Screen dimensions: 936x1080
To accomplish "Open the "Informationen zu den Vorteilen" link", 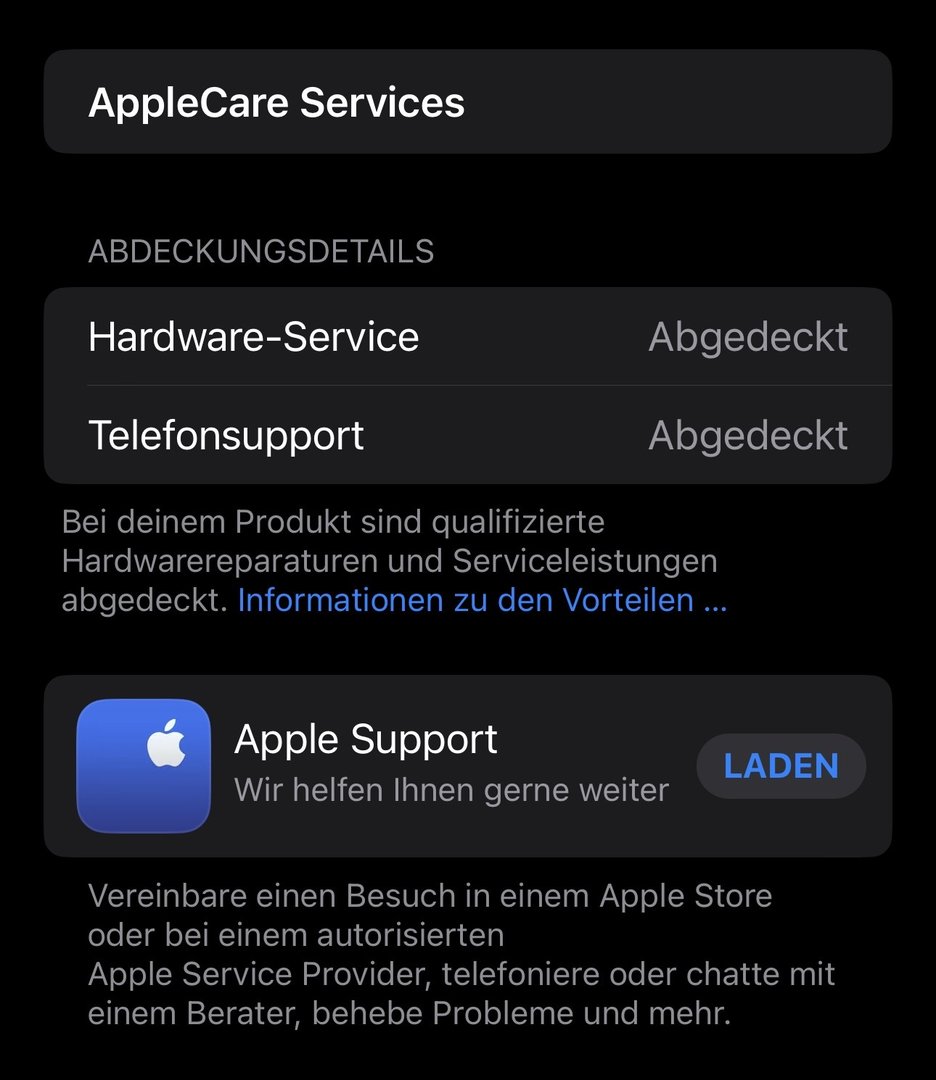I will [x=481, y=600].
